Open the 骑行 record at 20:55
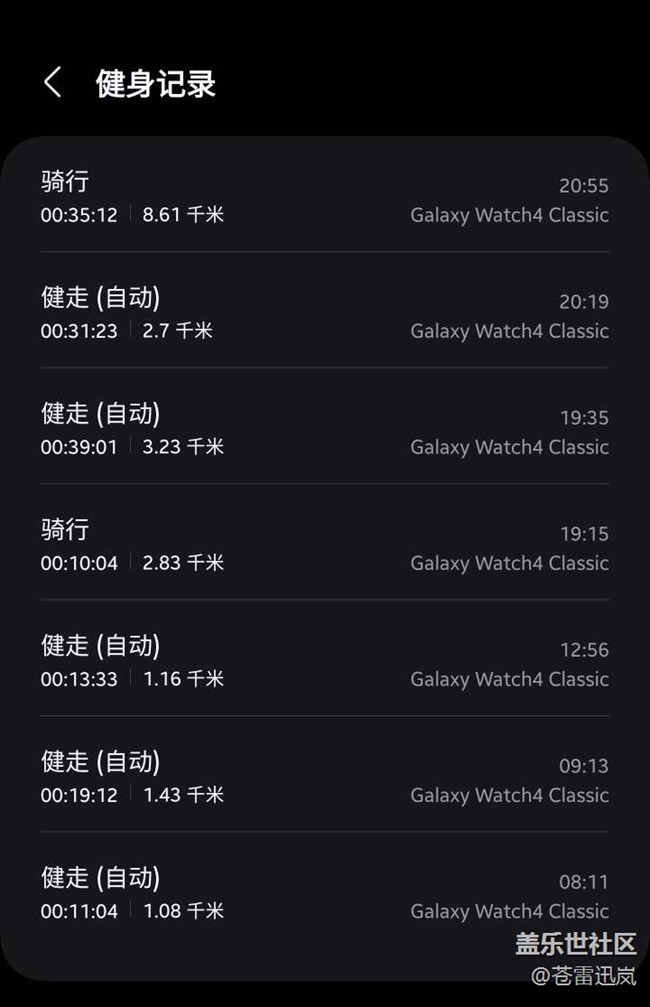The image size is (650, 1007). (324, 197)
